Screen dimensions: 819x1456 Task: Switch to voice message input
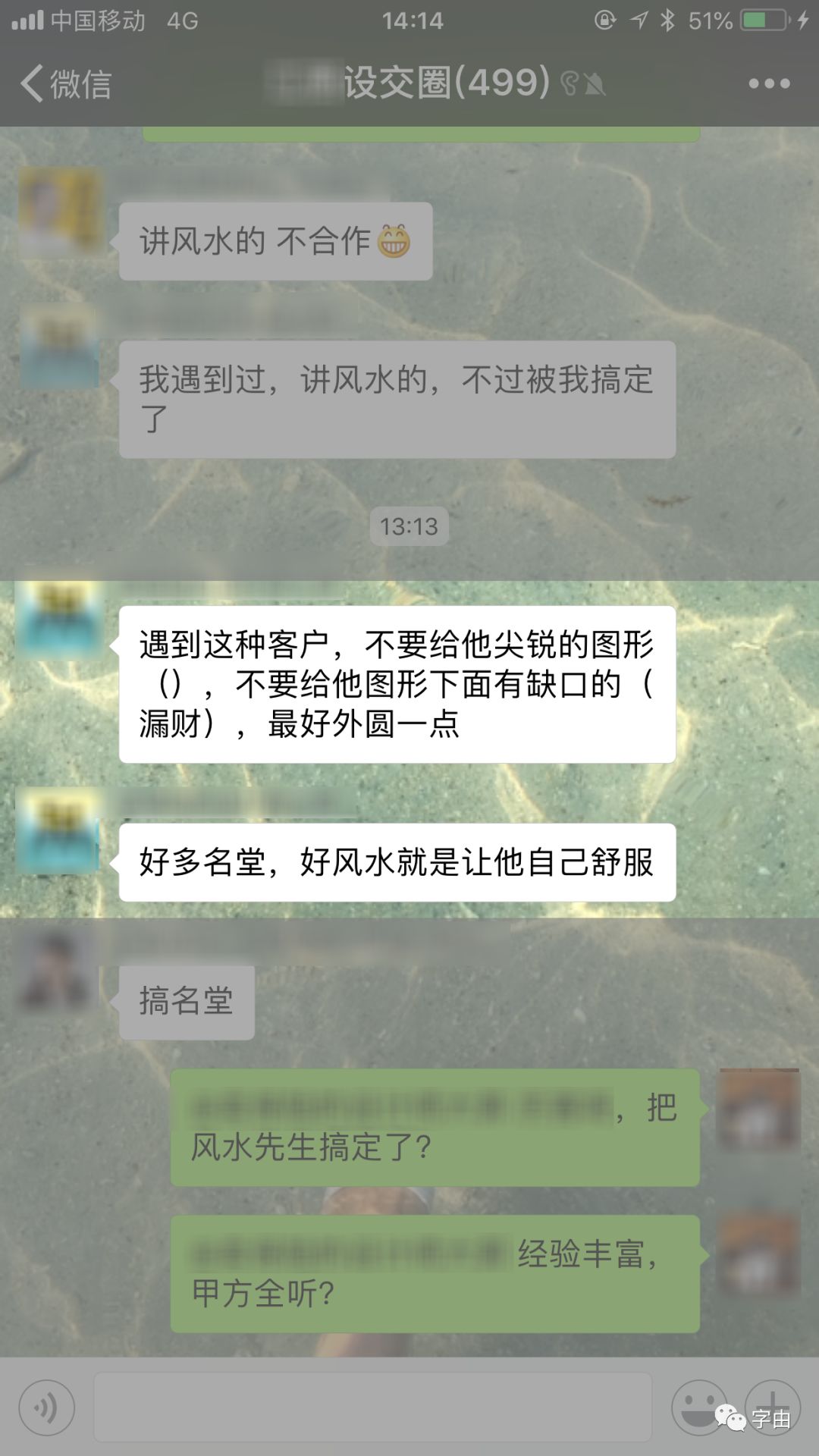[47, 1408]
